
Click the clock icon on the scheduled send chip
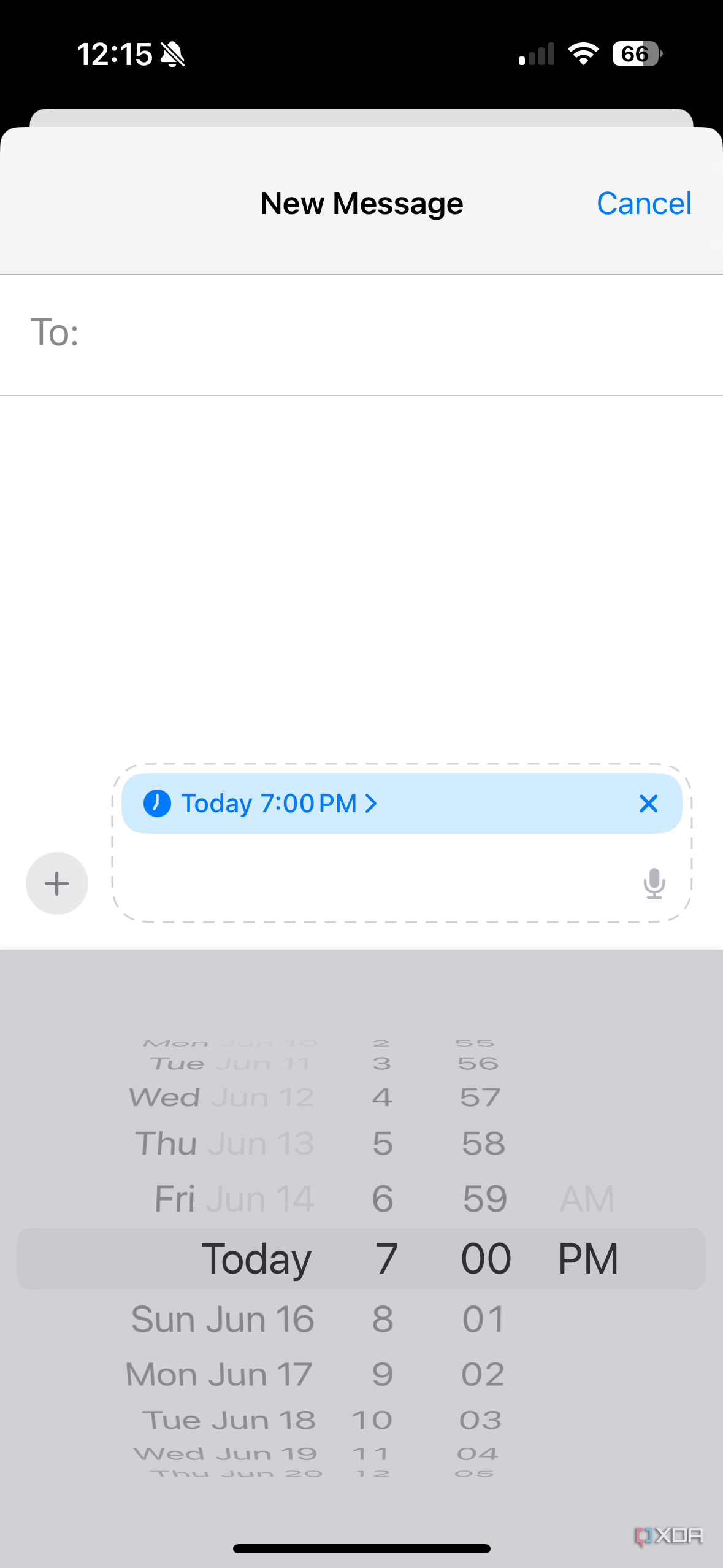point(158,803)
